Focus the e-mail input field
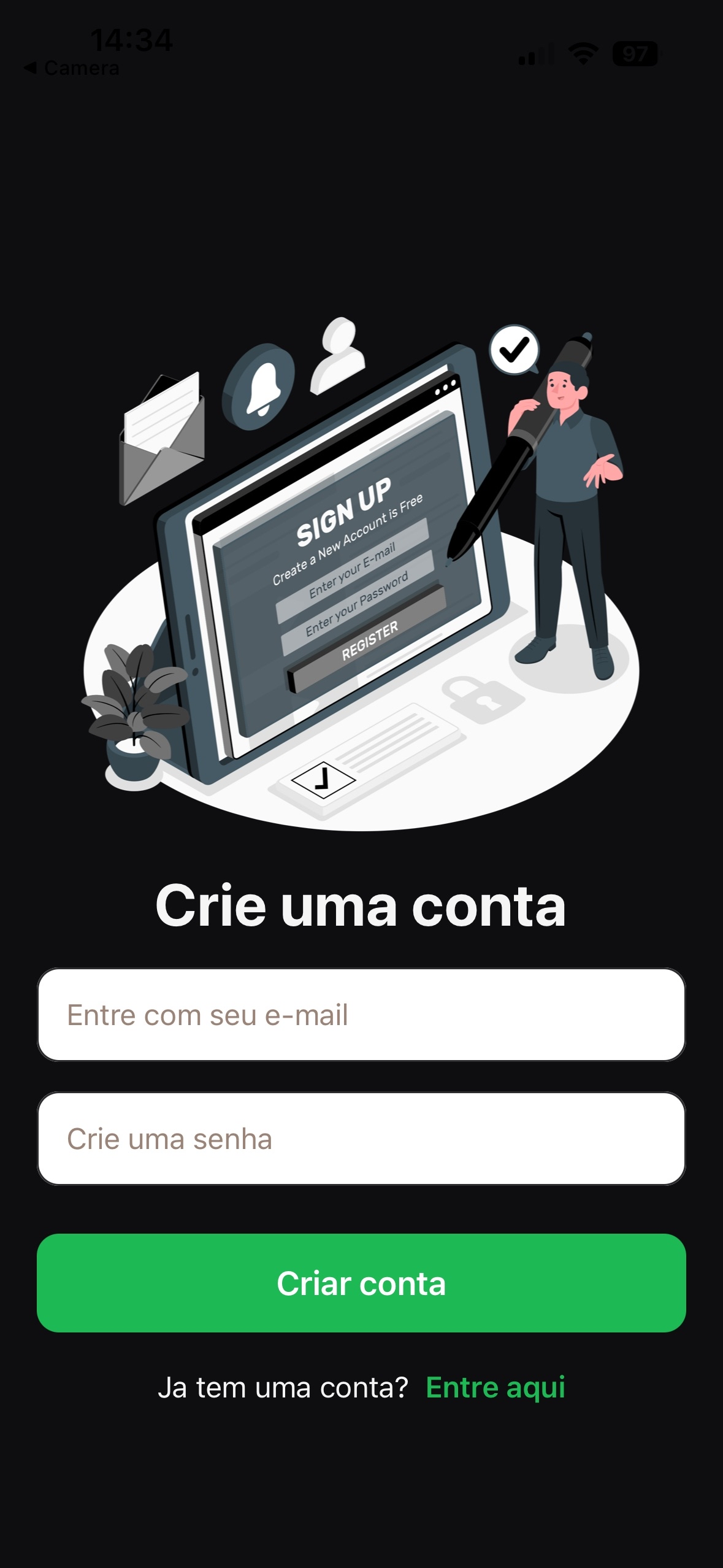The width and height of the screenshot is (723, 1568). 361,1015
